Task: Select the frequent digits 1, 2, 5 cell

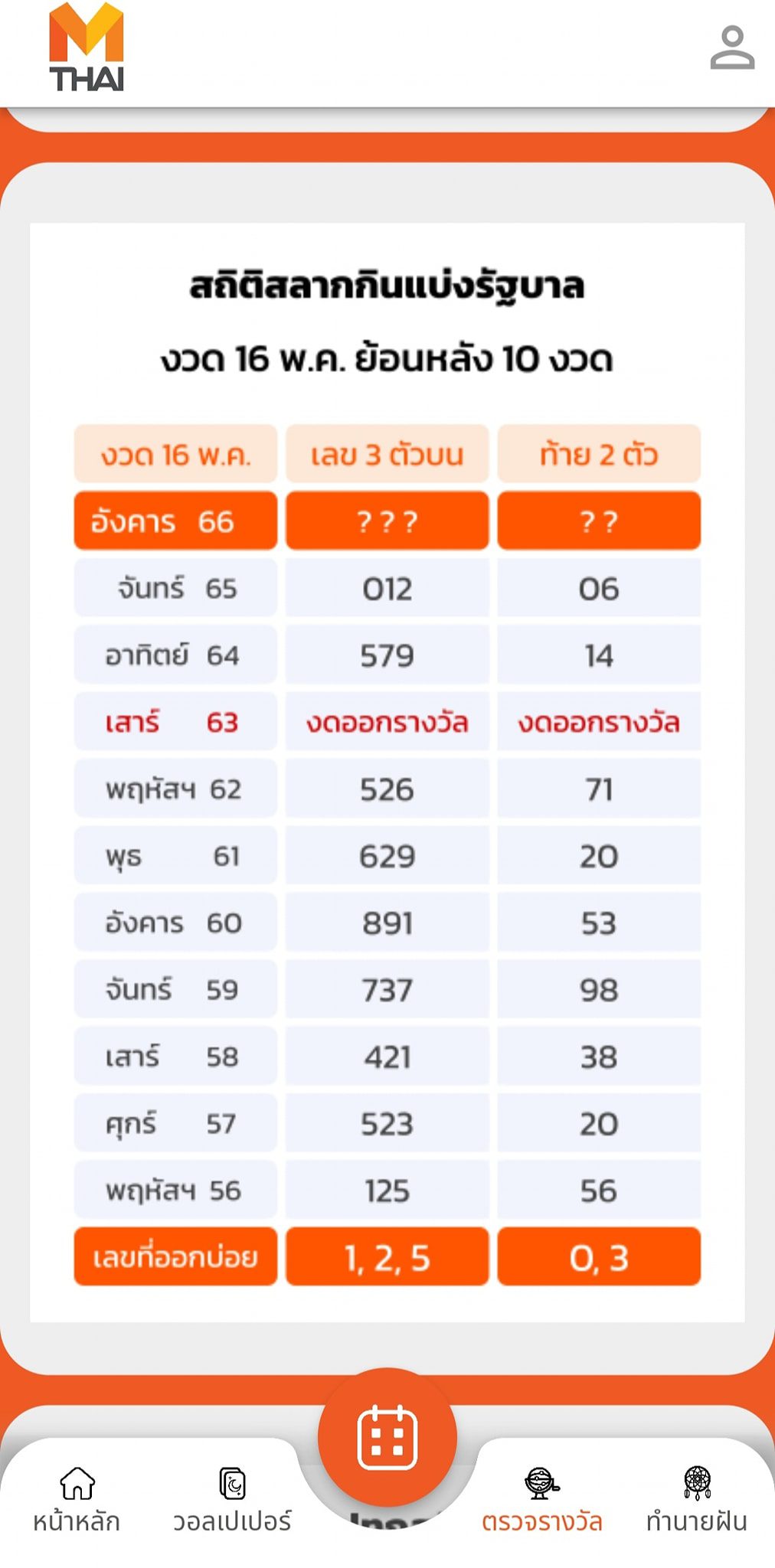Action: [387, 1257]
